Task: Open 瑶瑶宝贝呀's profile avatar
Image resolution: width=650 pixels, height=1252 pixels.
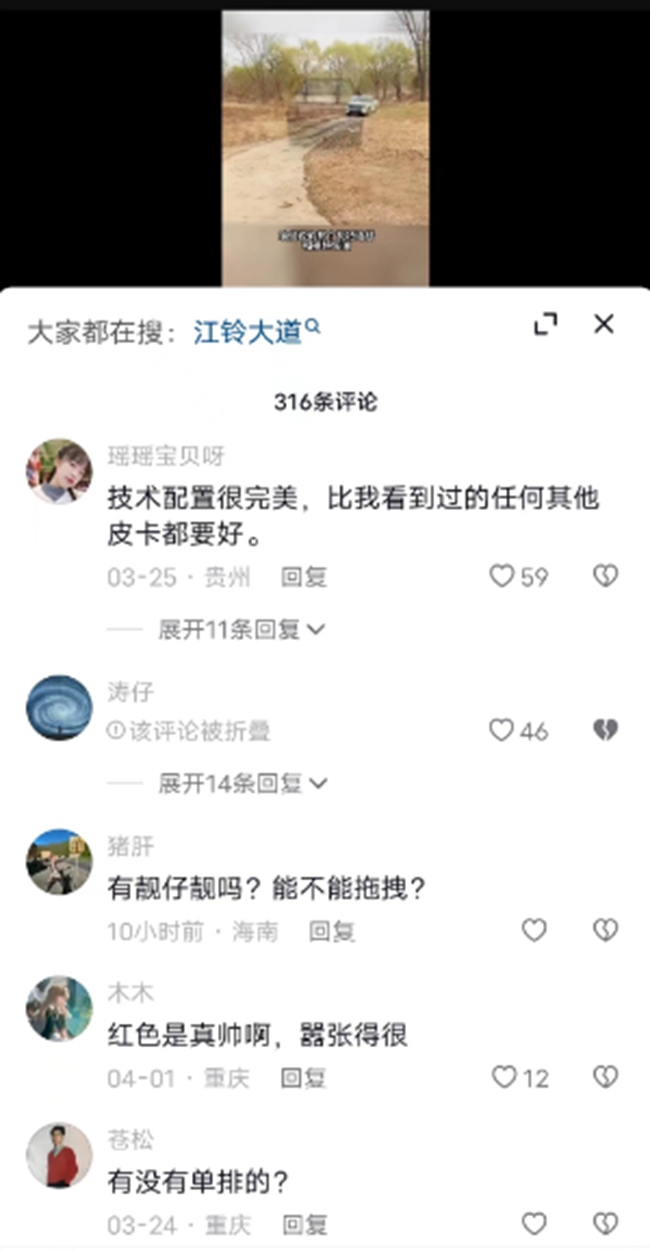Action: click(59, 471)
